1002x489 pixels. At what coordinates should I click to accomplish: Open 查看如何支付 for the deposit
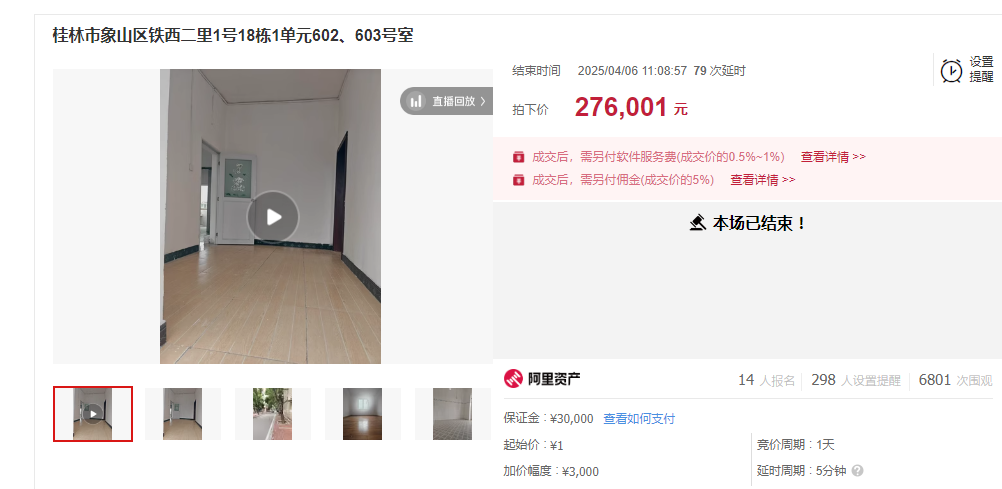coord(638,418)
